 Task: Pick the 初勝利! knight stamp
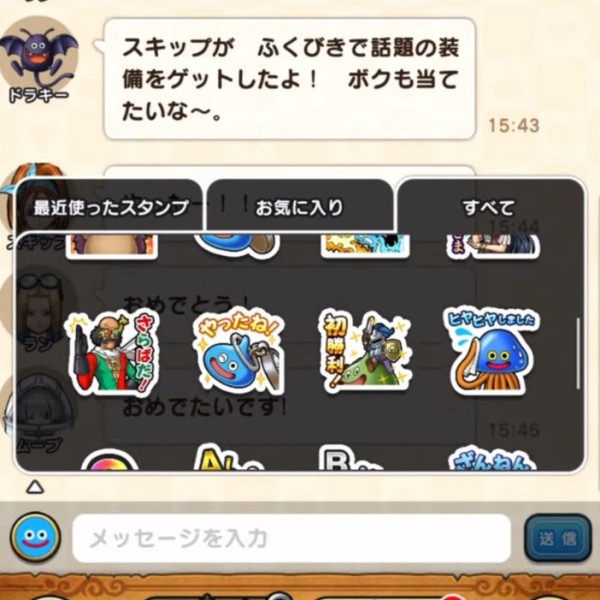pos(364,352)
